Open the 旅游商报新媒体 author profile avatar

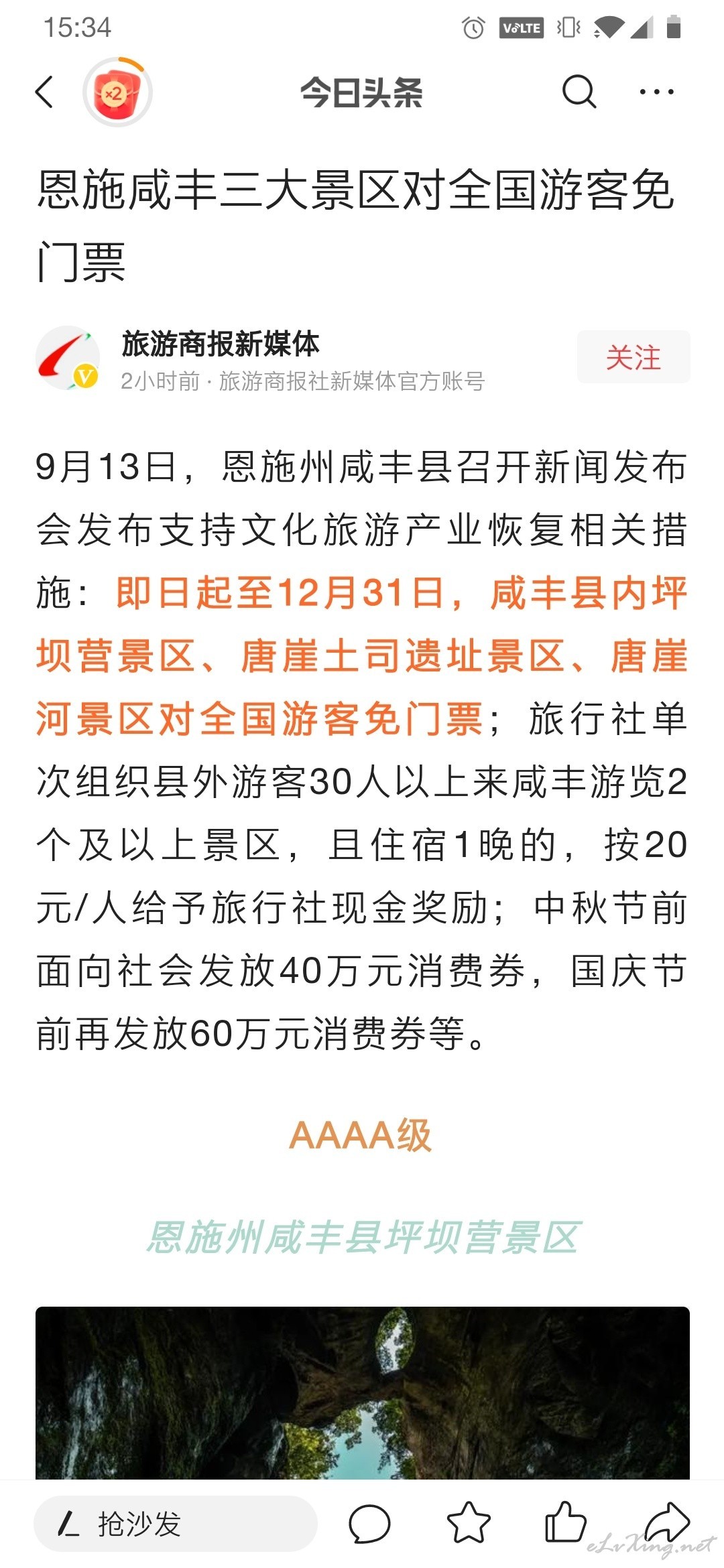point(68,358)
